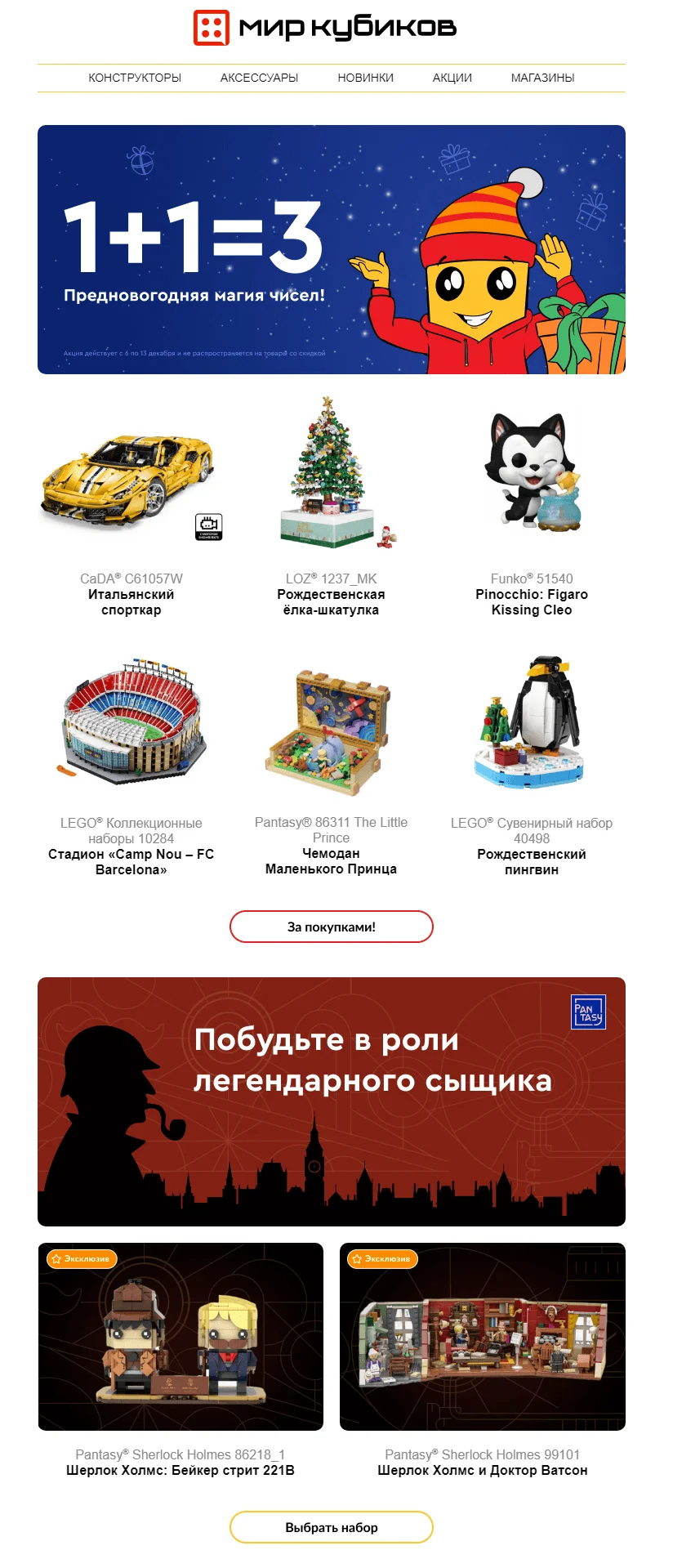Viewport: 673px width, 1568px height.
Task: Tap the «За покупками!» button
Action: 331,927
